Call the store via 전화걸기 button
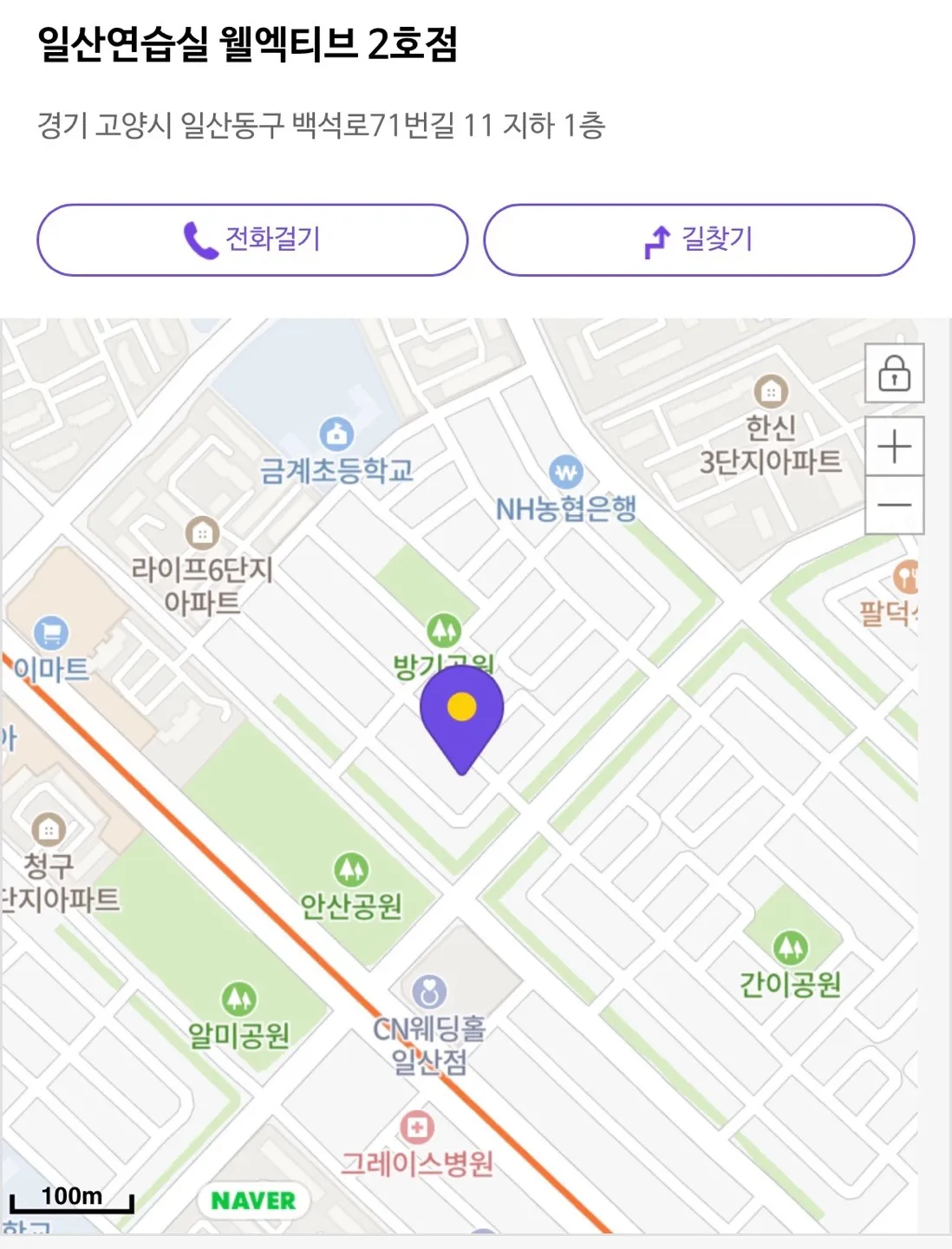 [253, 240]
